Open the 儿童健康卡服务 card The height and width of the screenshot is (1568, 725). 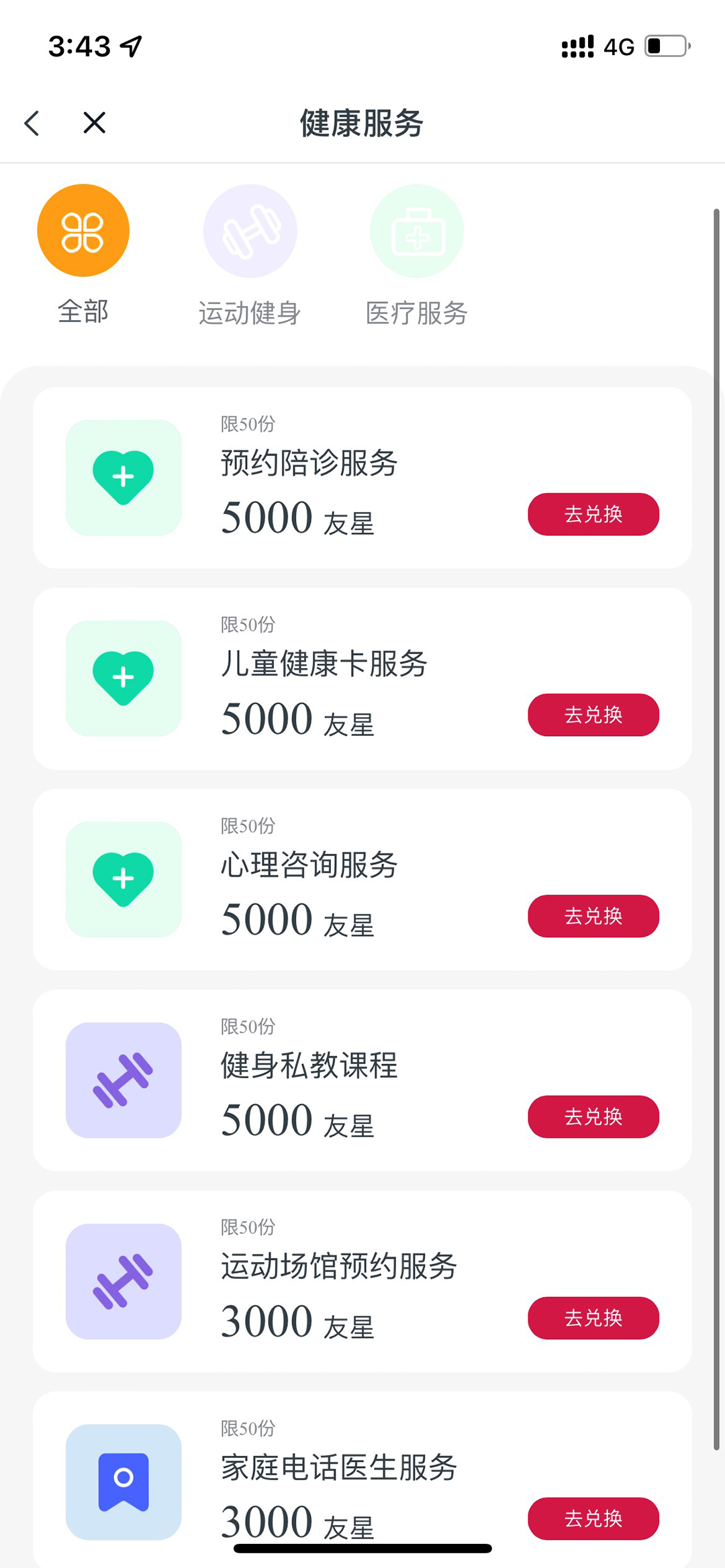pos(362,678)
